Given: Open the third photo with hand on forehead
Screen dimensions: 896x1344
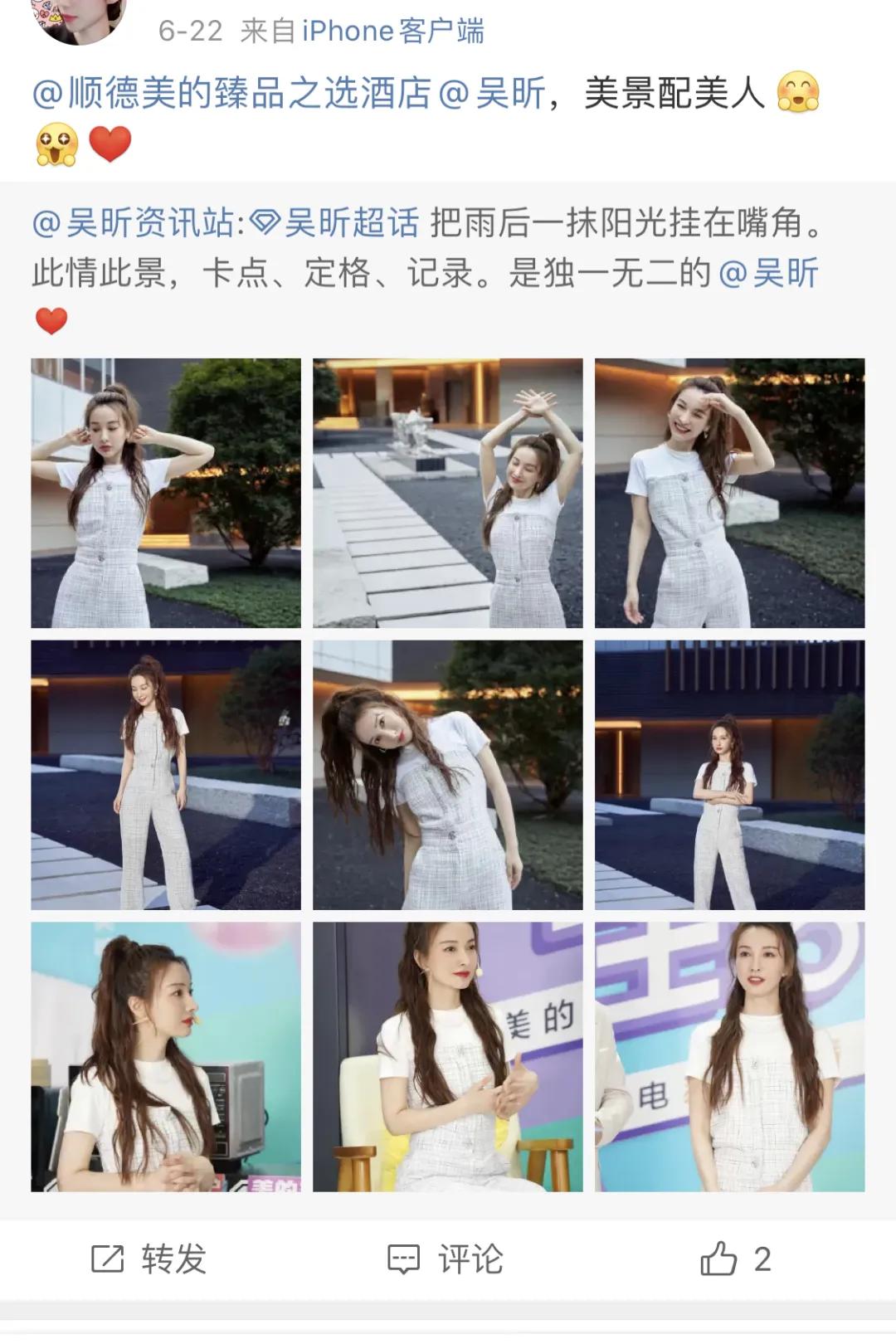Looking at the screenshot, I should tap(729, 493).
